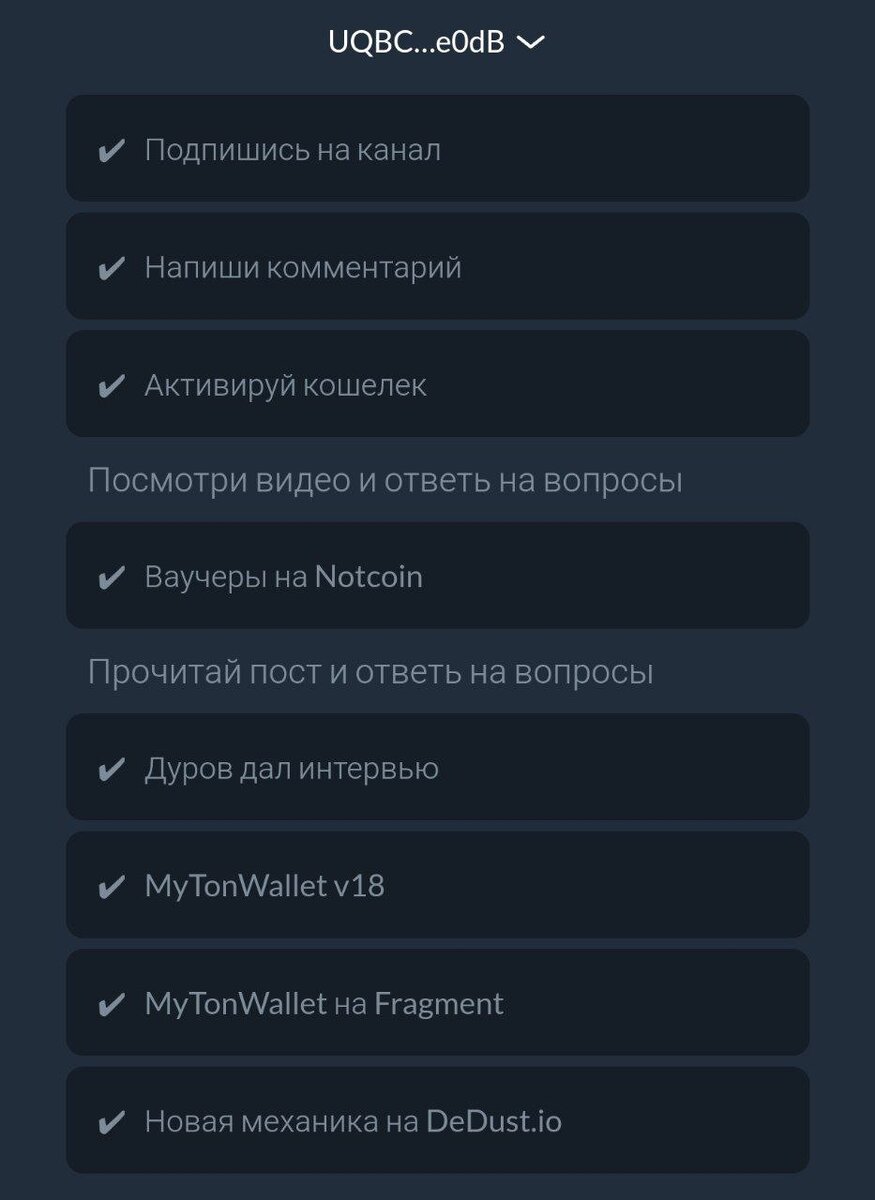
Task: Click the checkmark icon on MyTonWallet на Fragment
Action: (x=112, y=1003)
